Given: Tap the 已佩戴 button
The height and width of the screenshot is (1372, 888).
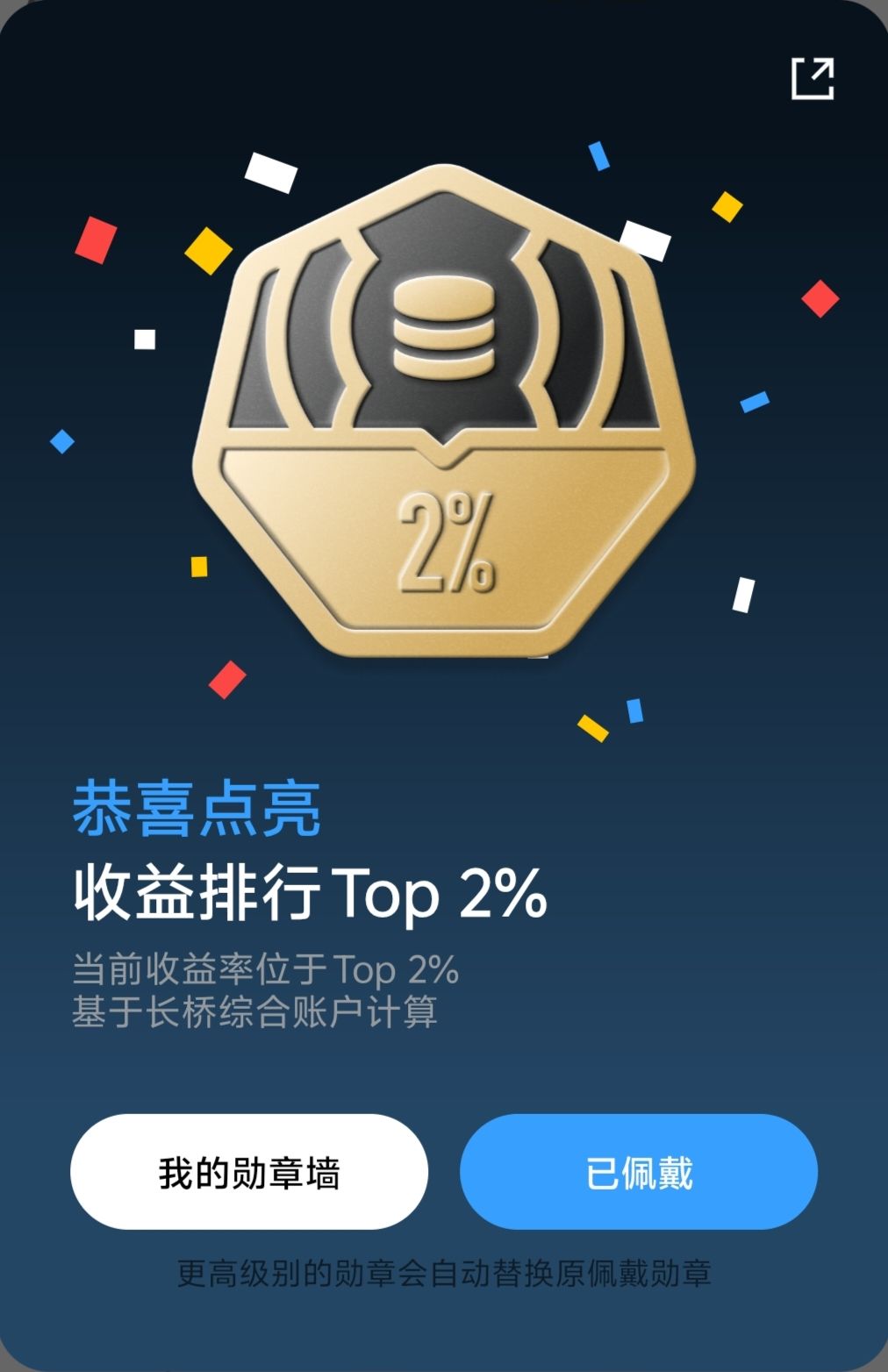Looking at the screenshot, I should [639, 1172].
